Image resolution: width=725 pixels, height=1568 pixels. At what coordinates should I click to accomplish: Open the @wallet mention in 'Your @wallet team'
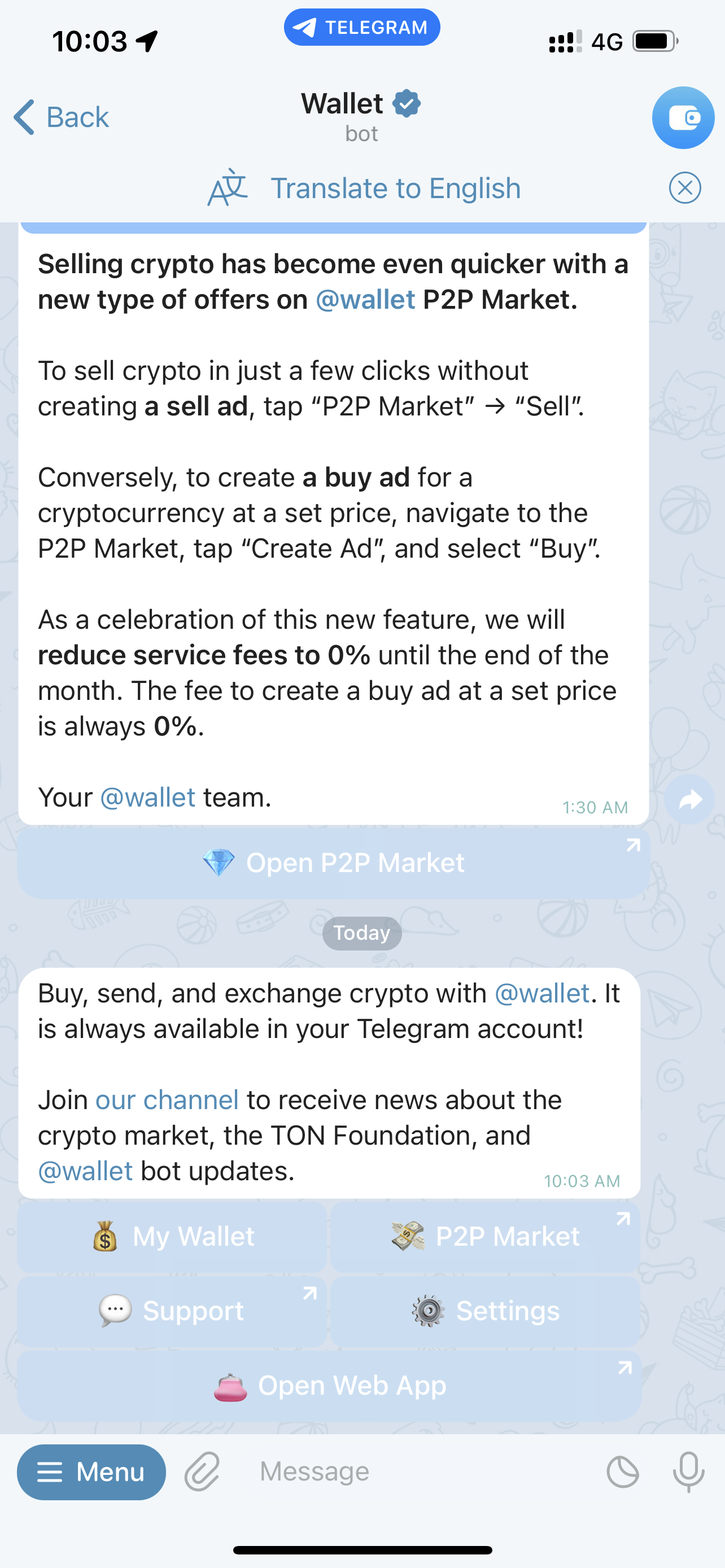(x=147, y=798)
